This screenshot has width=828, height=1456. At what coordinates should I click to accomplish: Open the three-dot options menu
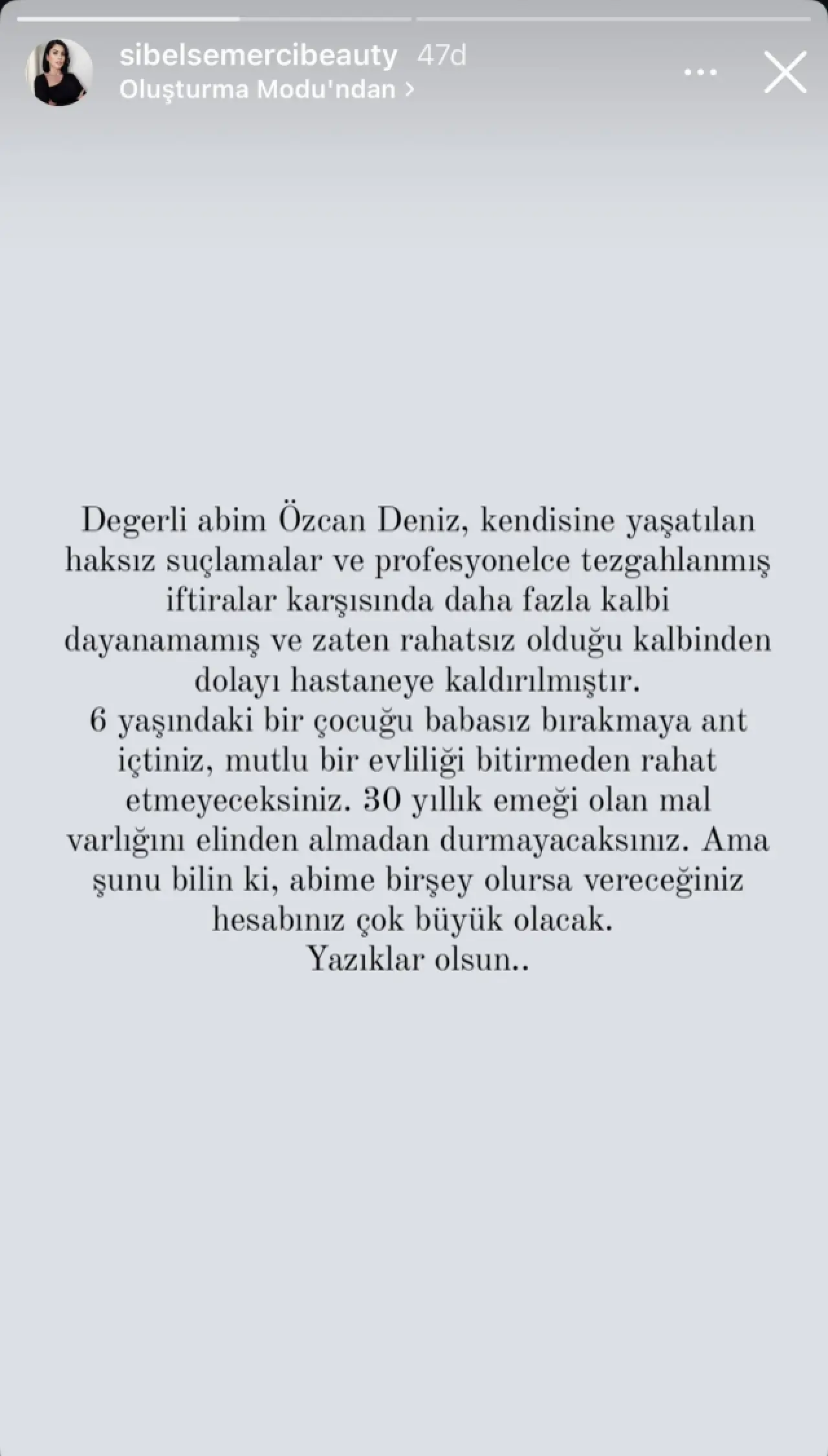click(x=701, y=72)
